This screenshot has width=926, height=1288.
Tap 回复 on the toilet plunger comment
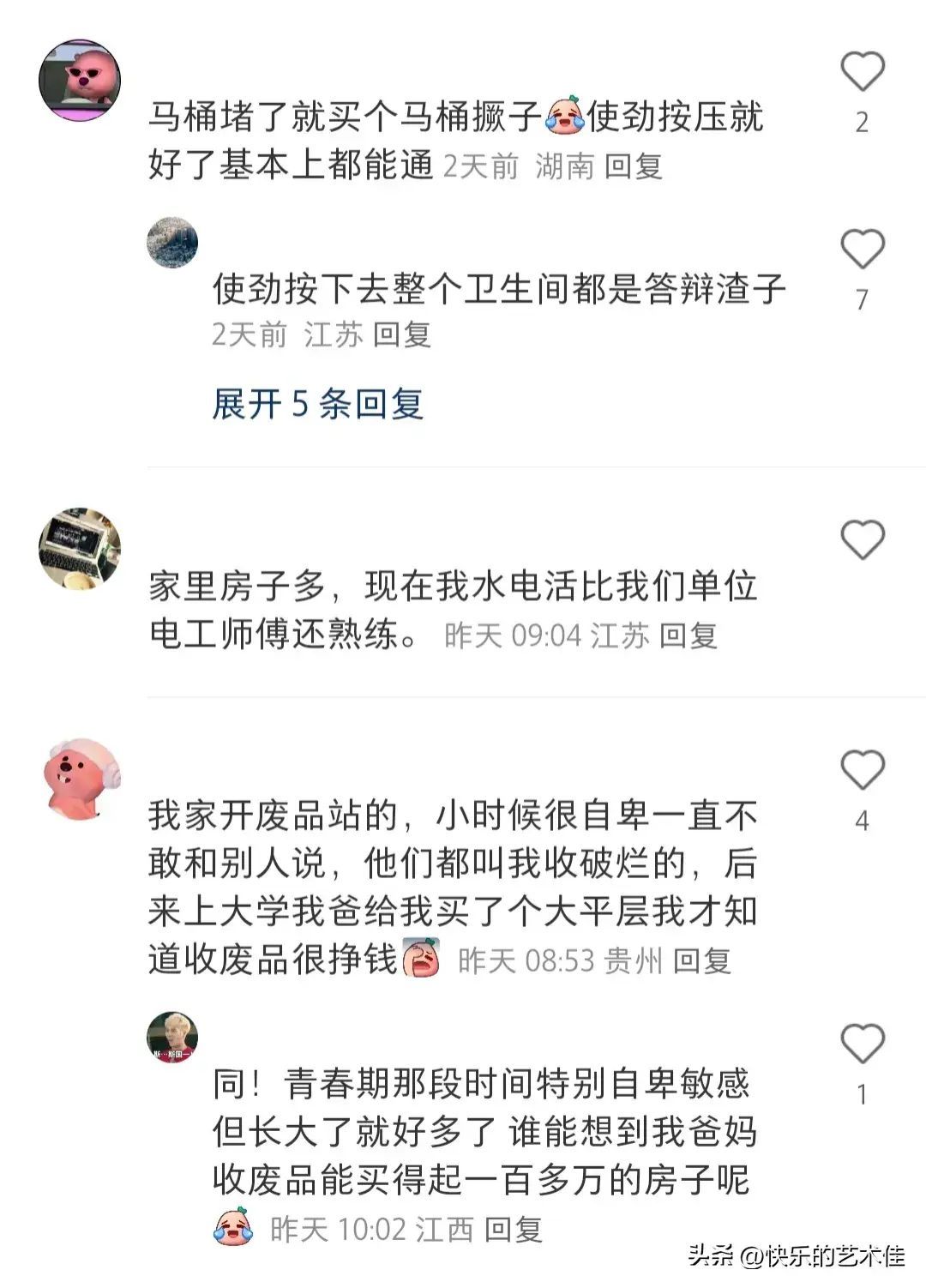click(634, 168)
